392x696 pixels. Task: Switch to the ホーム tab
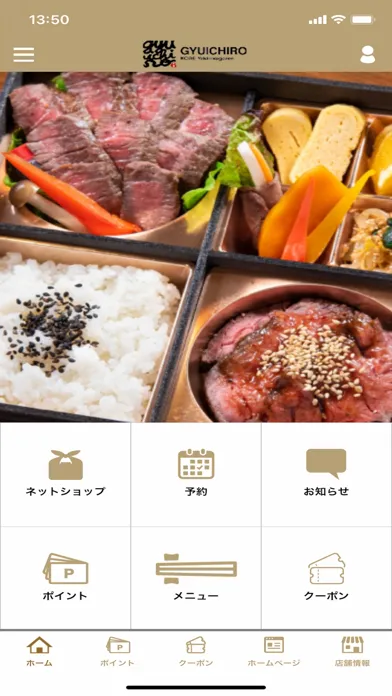pyautogui.click(x=39, y=652)
